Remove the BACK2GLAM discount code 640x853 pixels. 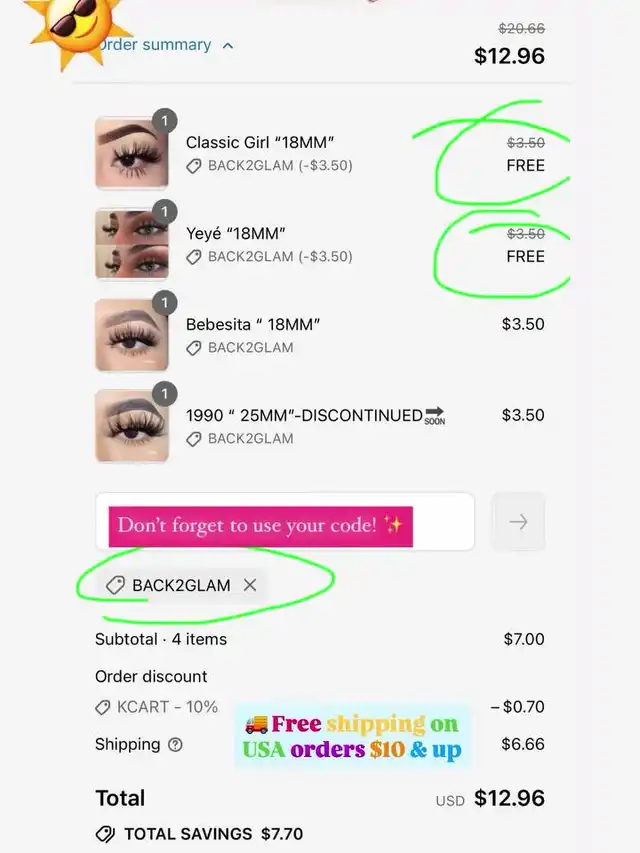tap(250, 585)
